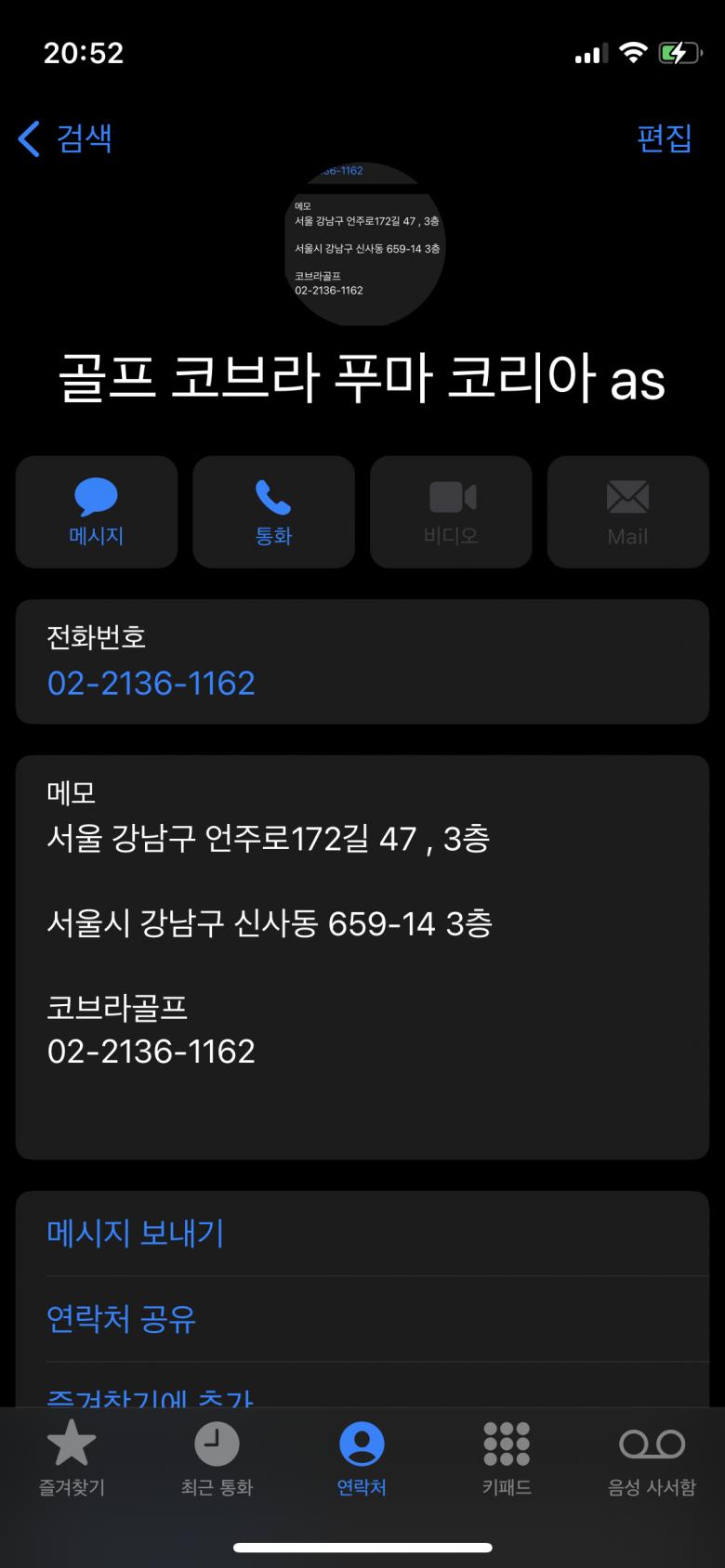725x1568 pixels.
Task: Call the contact with the 통화 button
Action: pyautogui.click(x=273, y=512)
